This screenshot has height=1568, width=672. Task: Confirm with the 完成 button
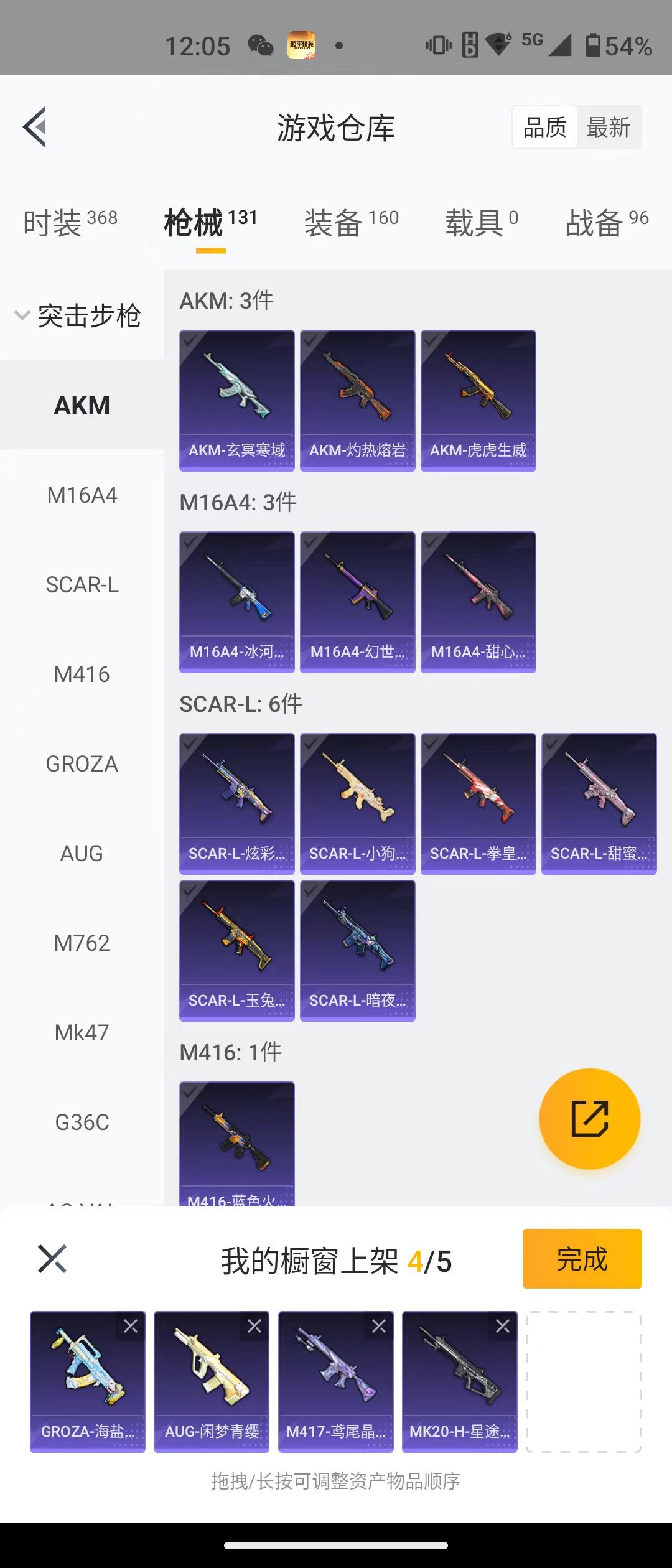click(582, 1259)
